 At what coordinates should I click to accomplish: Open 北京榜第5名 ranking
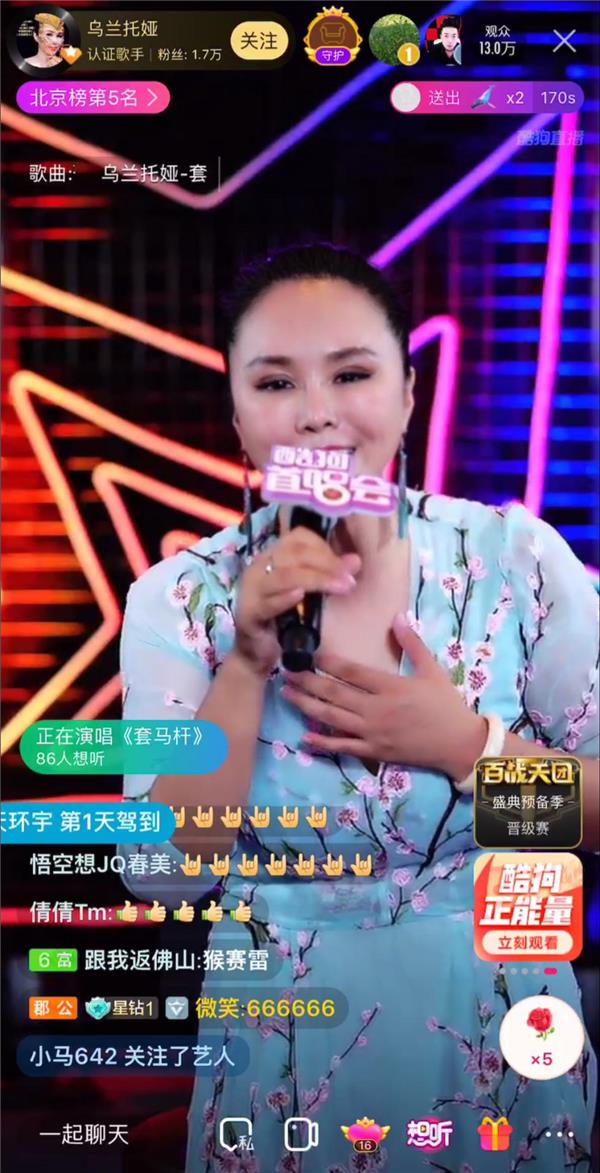click(x=93, y=97)
